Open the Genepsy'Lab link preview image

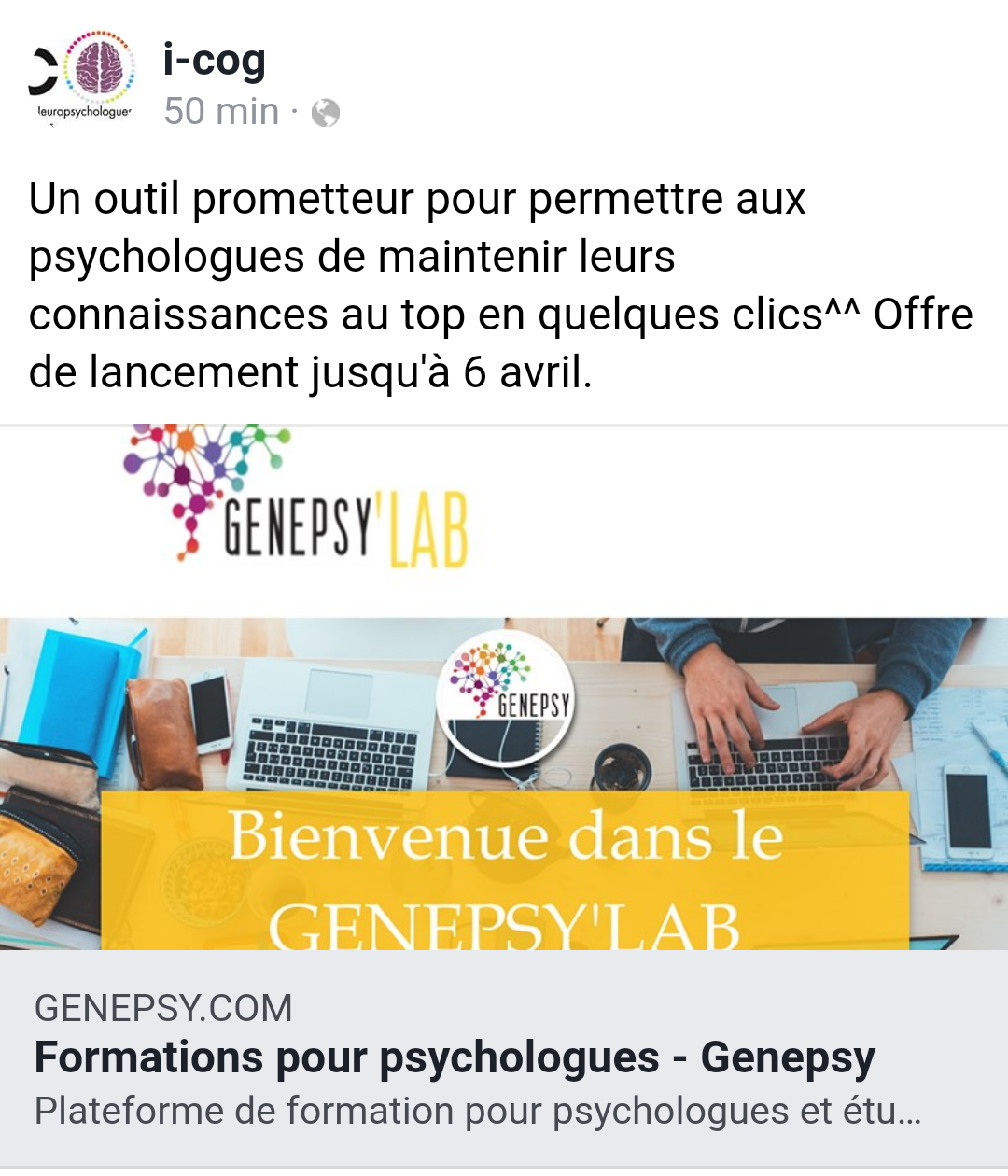pyautogui.click(x=504, y=689)
